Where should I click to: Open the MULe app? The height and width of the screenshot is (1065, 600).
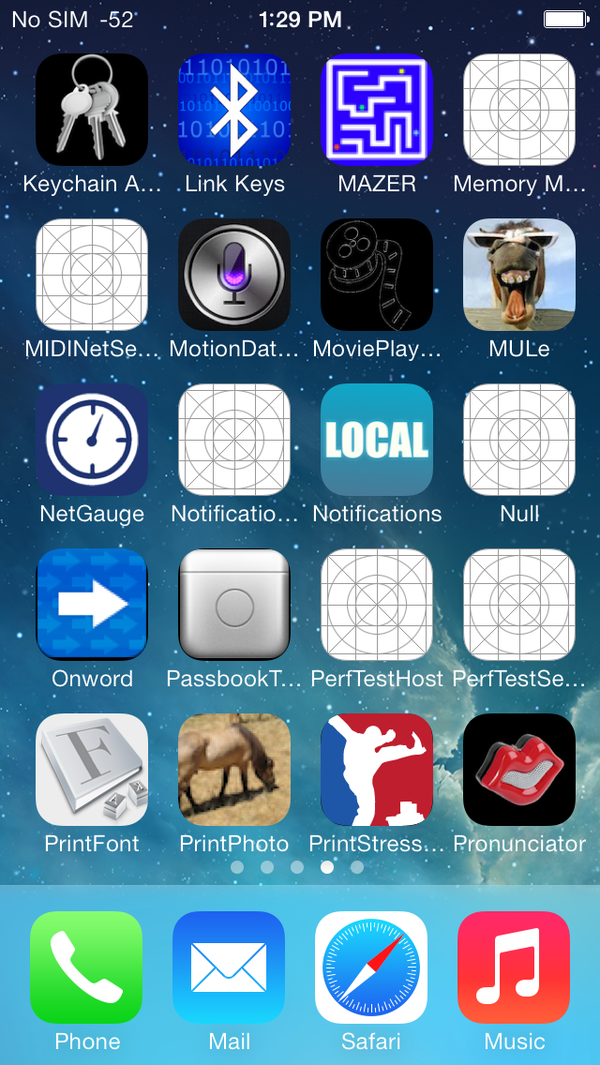[520, 275]
